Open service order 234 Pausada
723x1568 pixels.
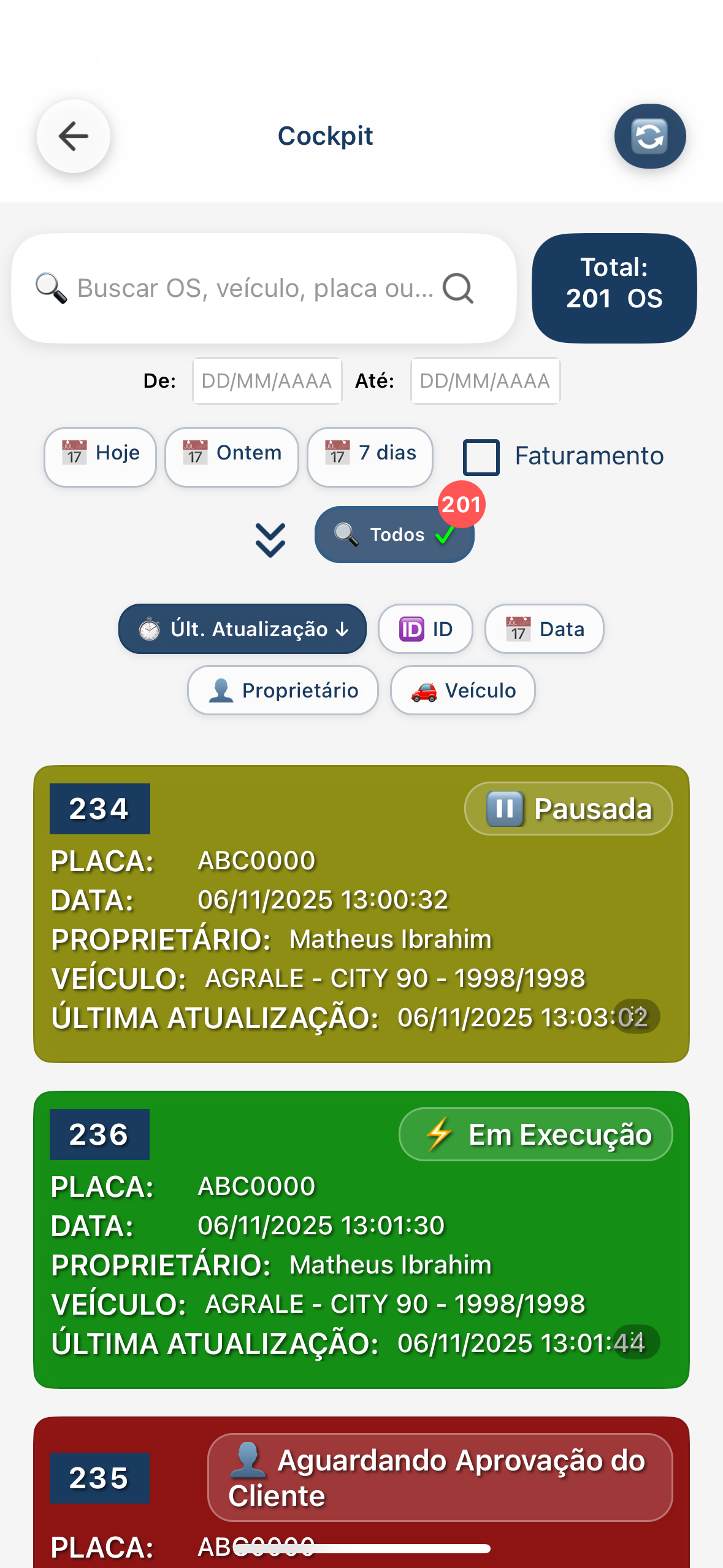(x=361, y=913)
